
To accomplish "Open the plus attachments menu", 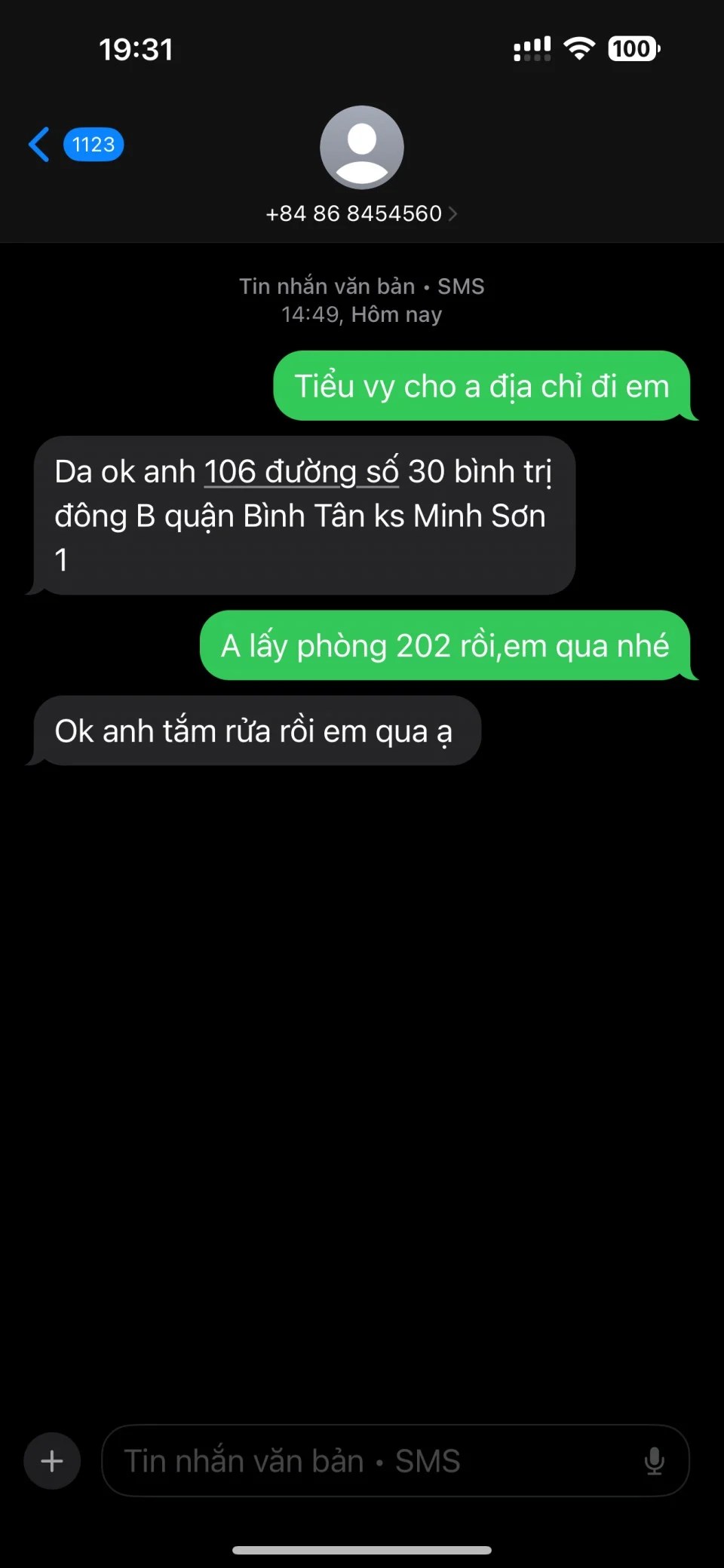I will pyautogui.click(x=52, y=1461).
